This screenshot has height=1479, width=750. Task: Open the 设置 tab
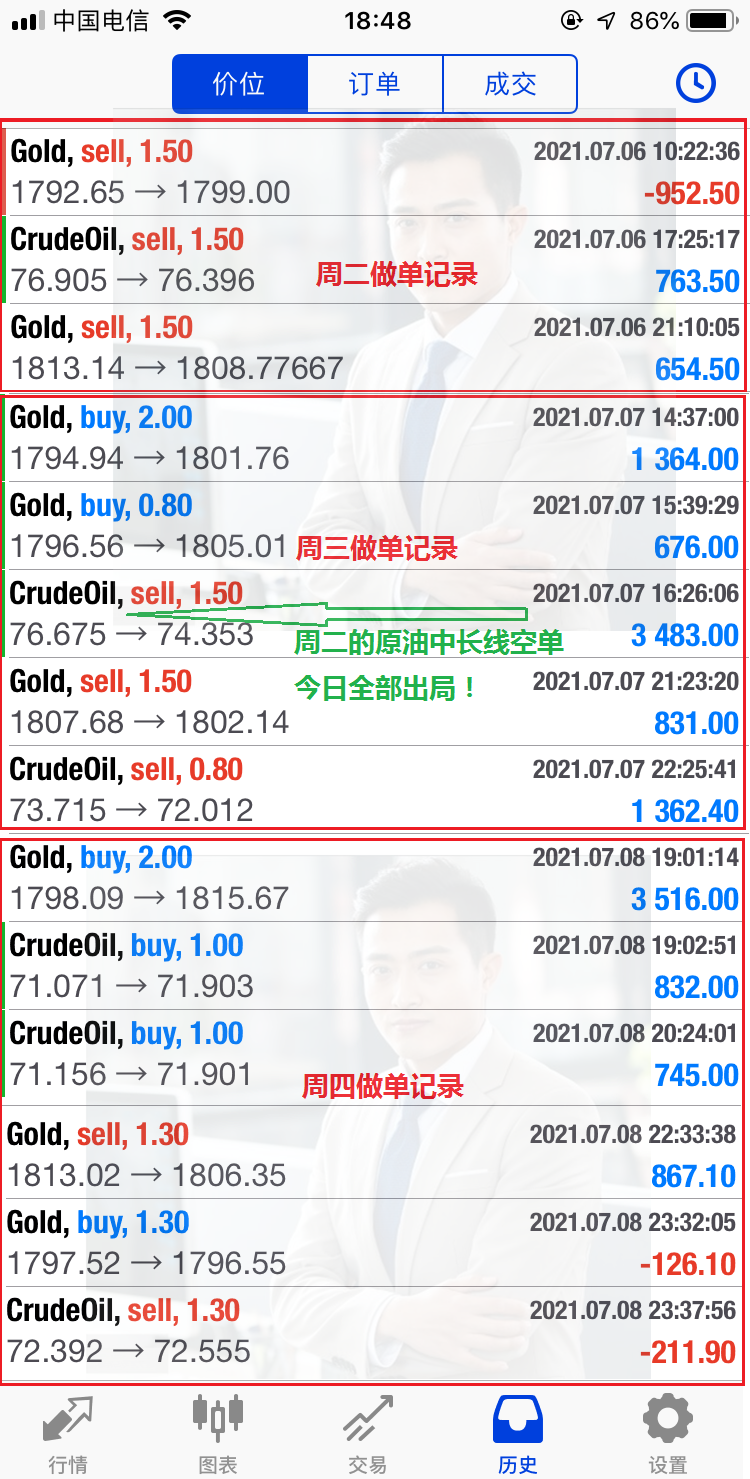(x=667, y=1436)
